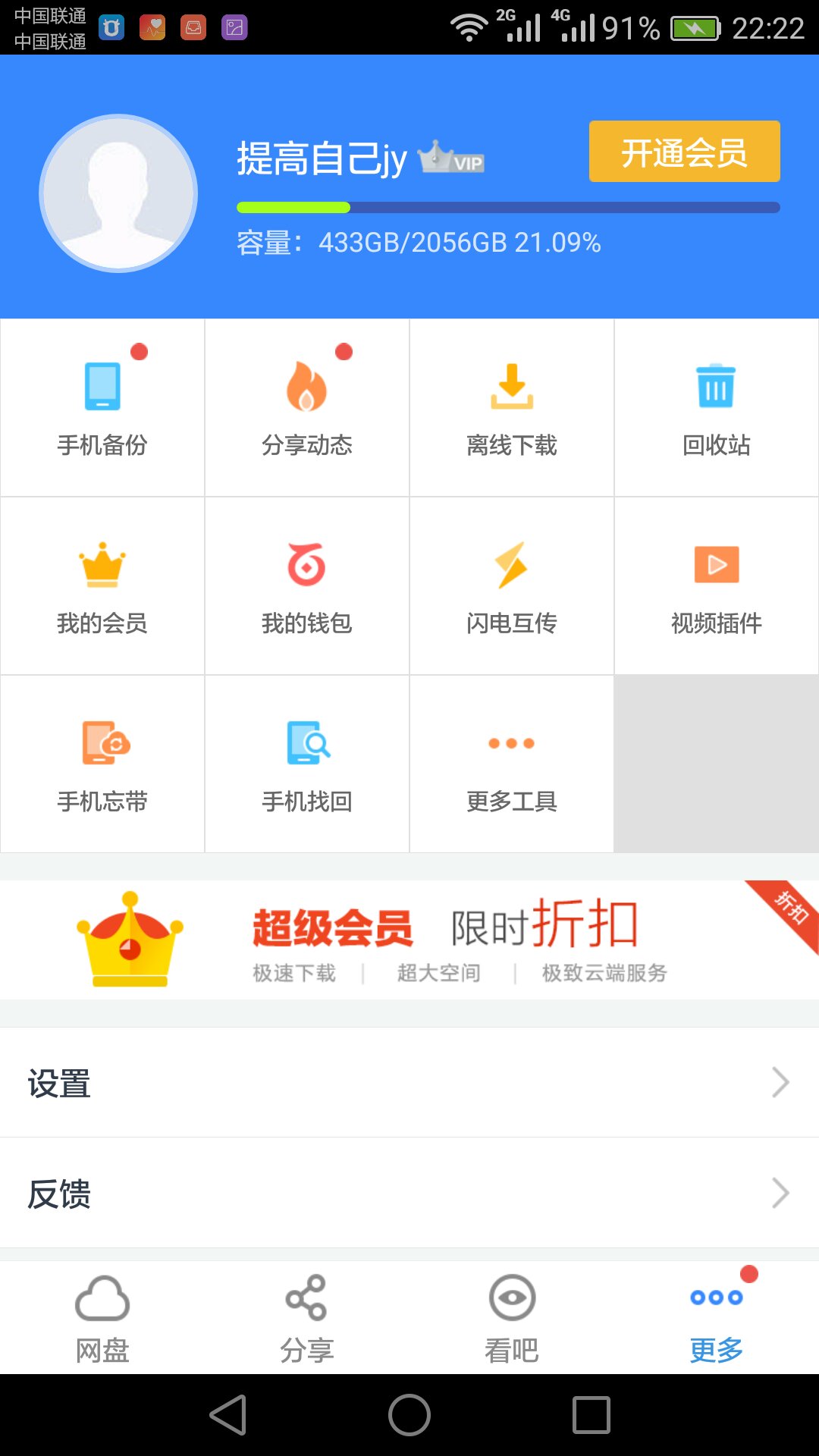Screen dimensions: 819x1456
Task: Open 更多工具 more tools
Action: (512, 764)
